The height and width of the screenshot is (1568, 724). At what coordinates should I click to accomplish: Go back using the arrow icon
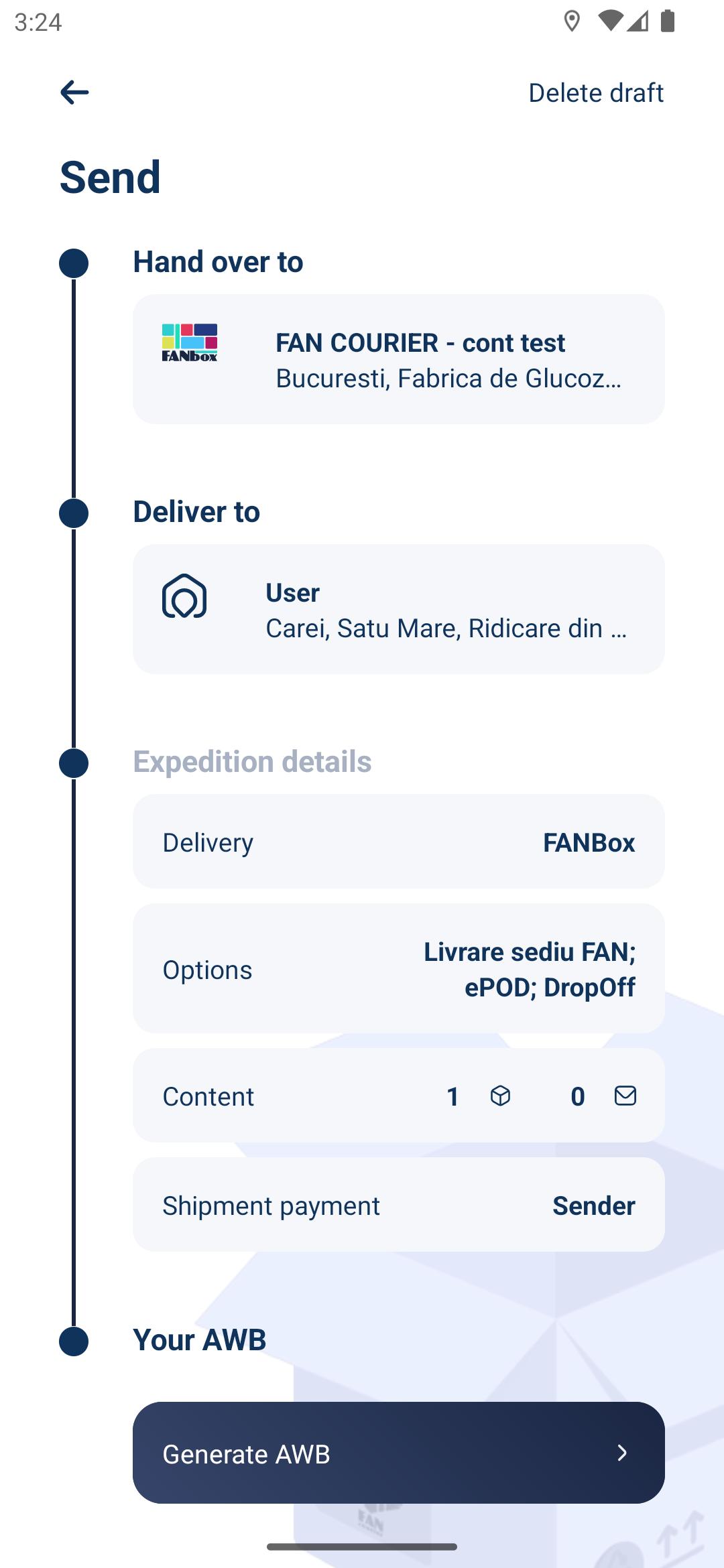(x=74, y=92)
